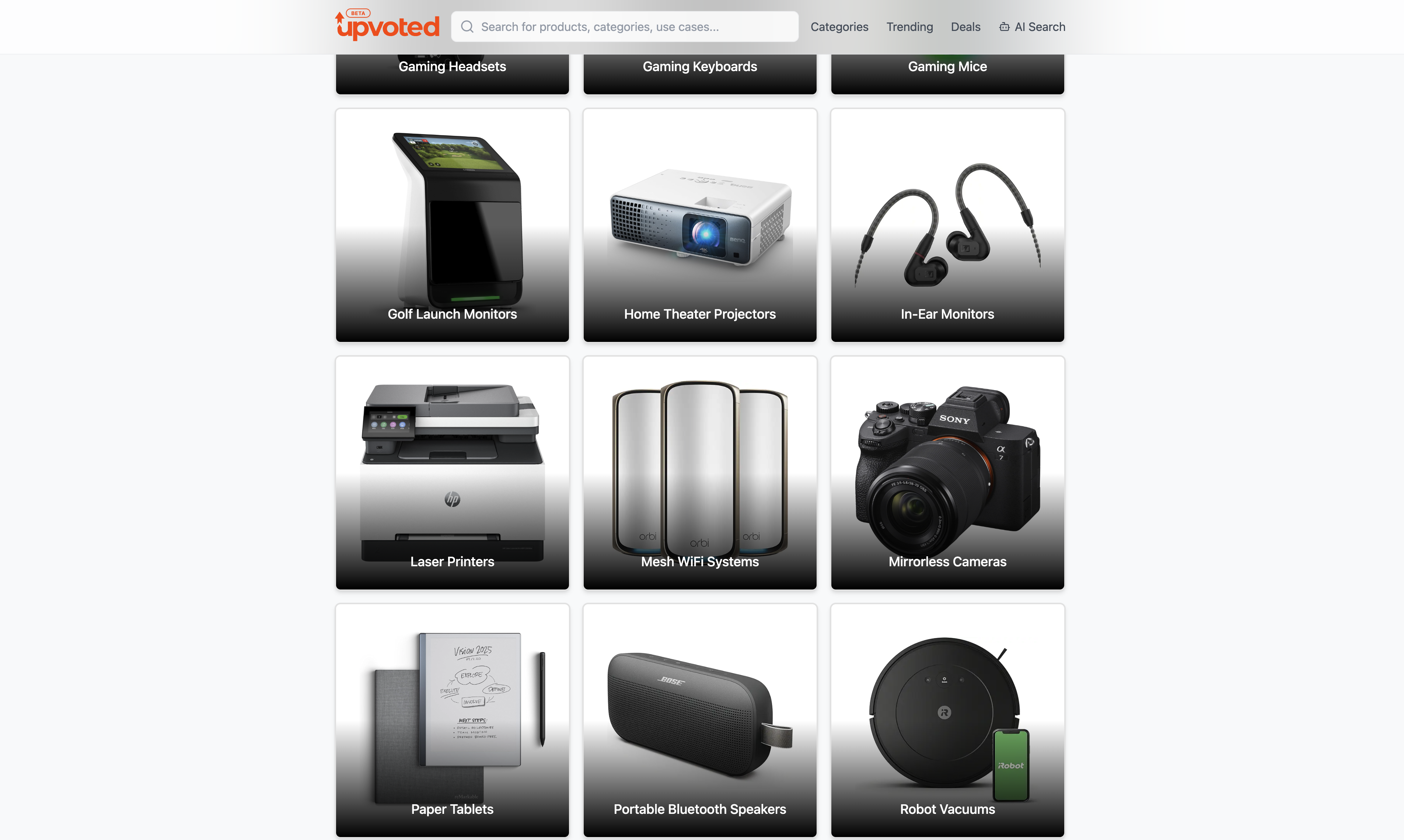Browse Portable Bluetooth Speakers

tap(700, 720)
